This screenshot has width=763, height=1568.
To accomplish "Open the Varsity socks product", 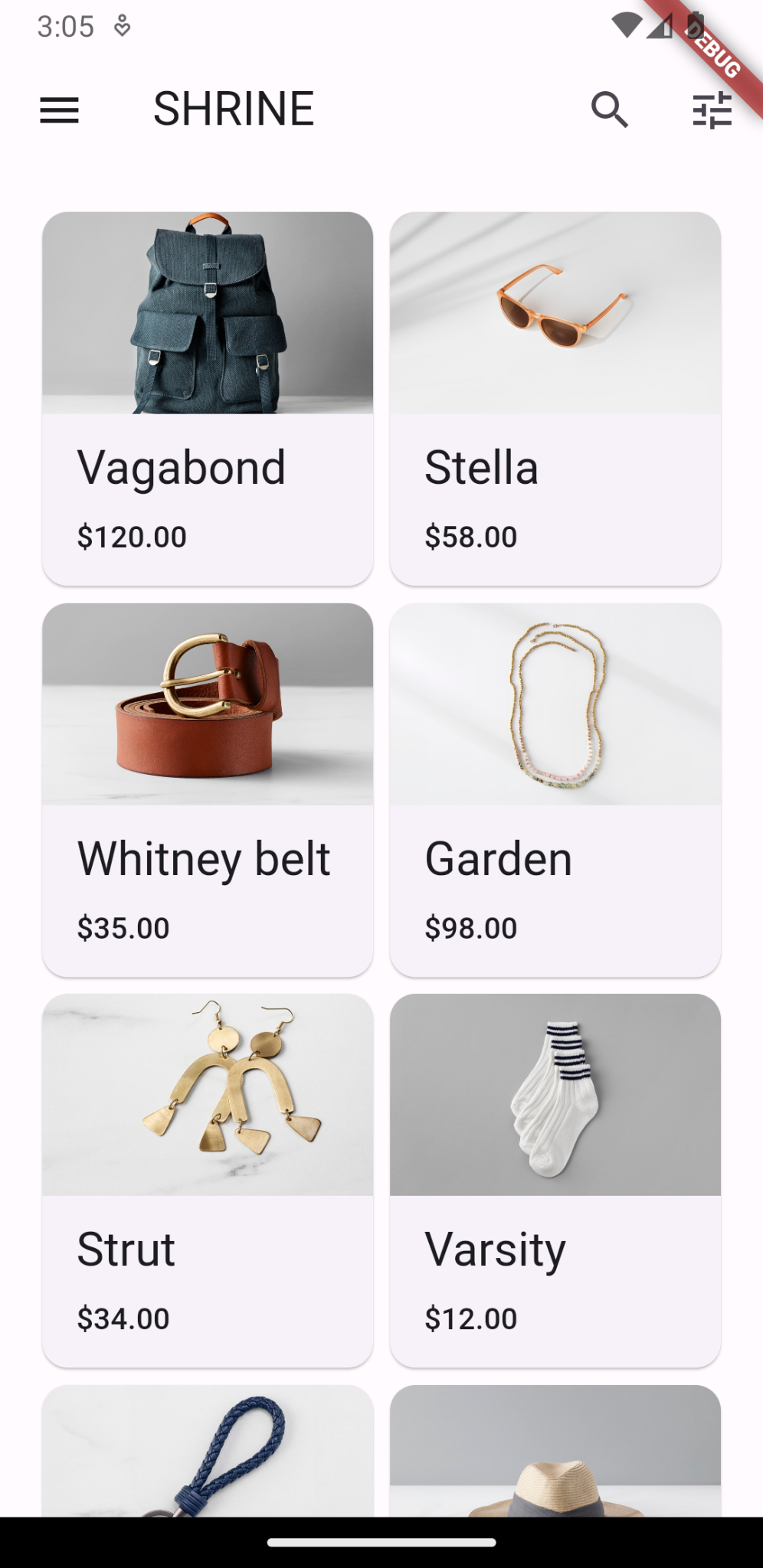I will click(555, 1180).
